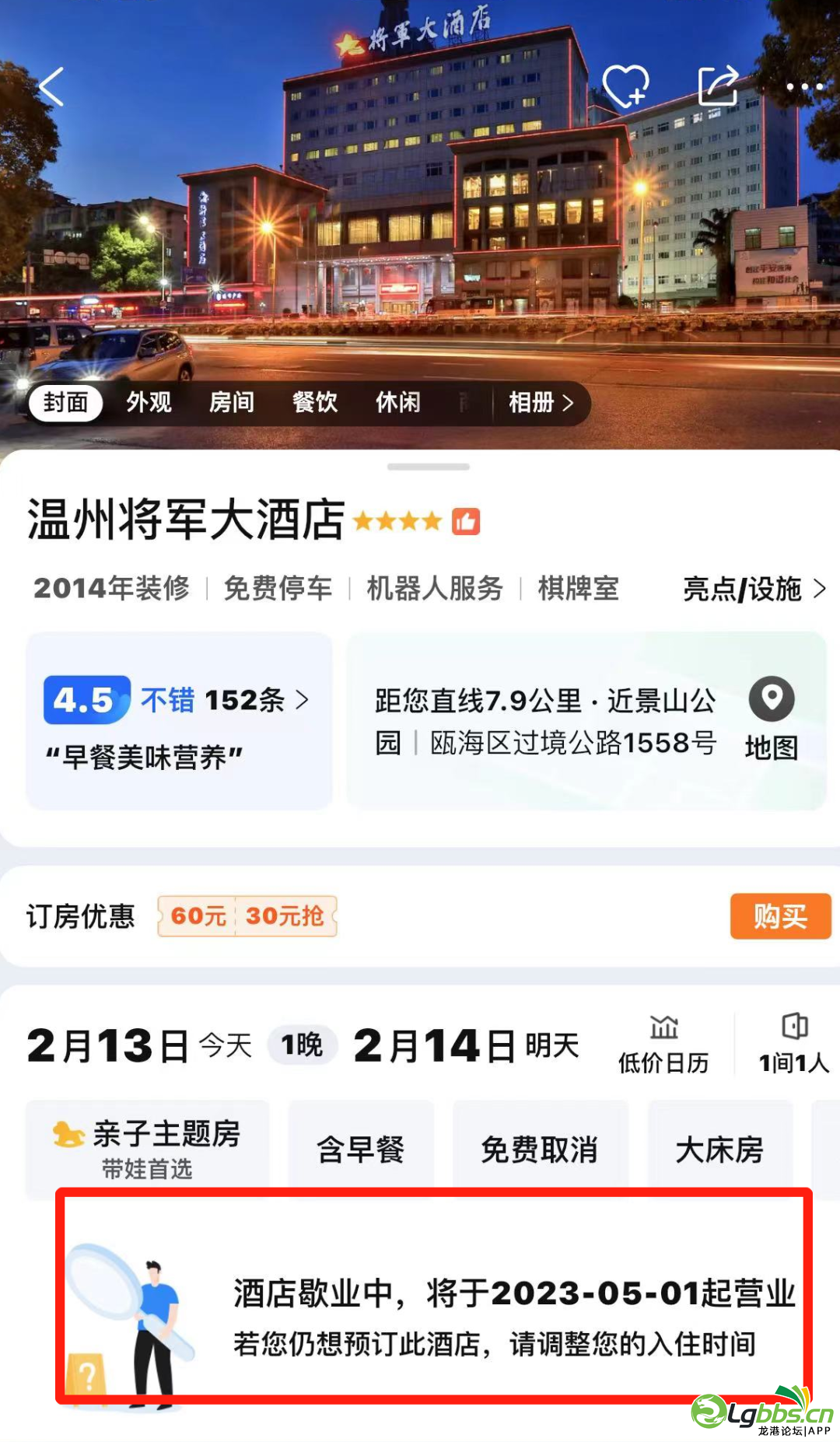The height and width of the screenshot is (1442, 840).
Task: Filter rooms by 免费取消
Action: [540, 1150]
